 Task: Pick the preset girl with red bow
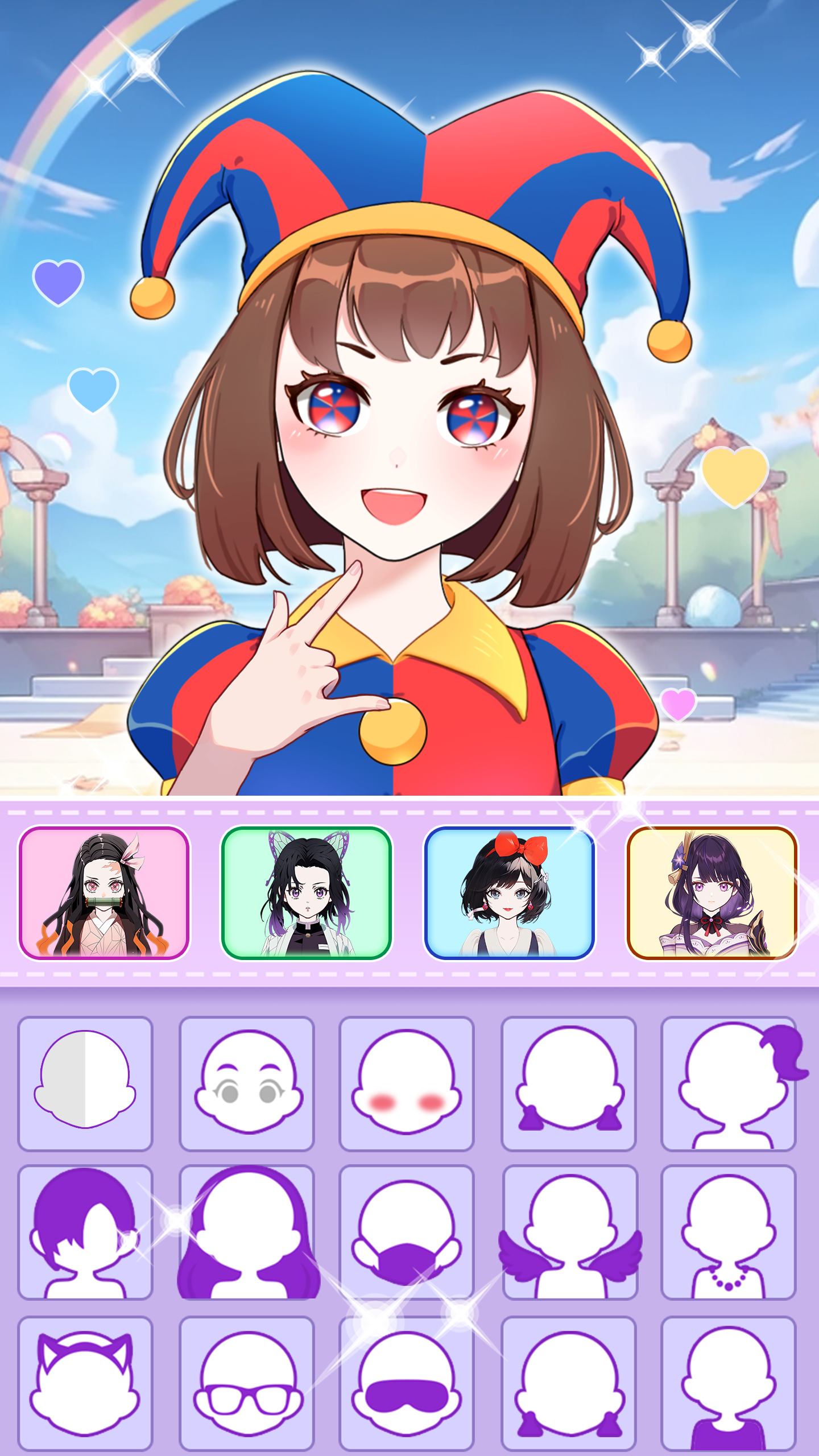[510, 893]
